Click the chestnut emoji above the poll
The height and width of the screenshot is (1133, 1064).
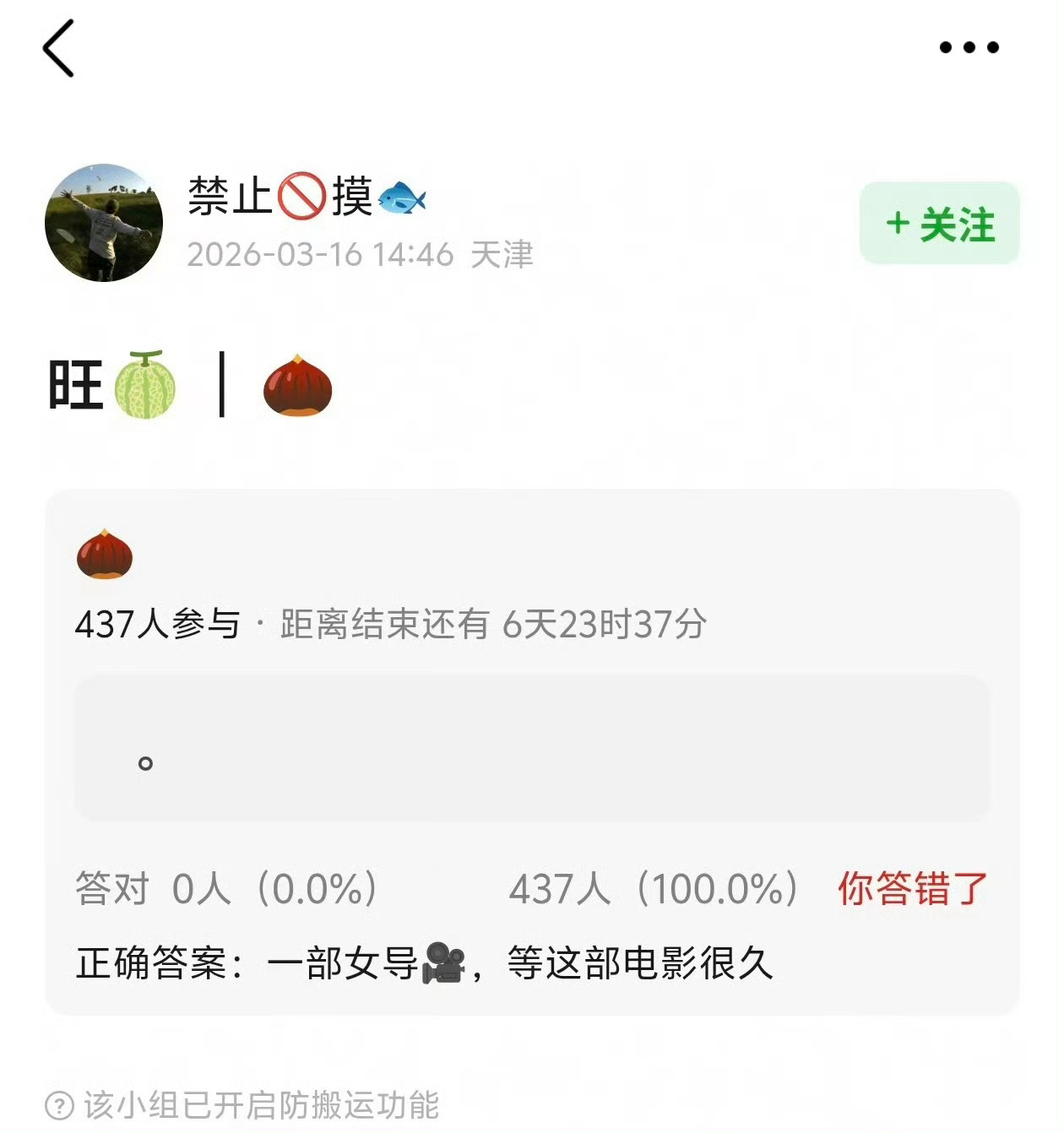click(x=105, y=553)
